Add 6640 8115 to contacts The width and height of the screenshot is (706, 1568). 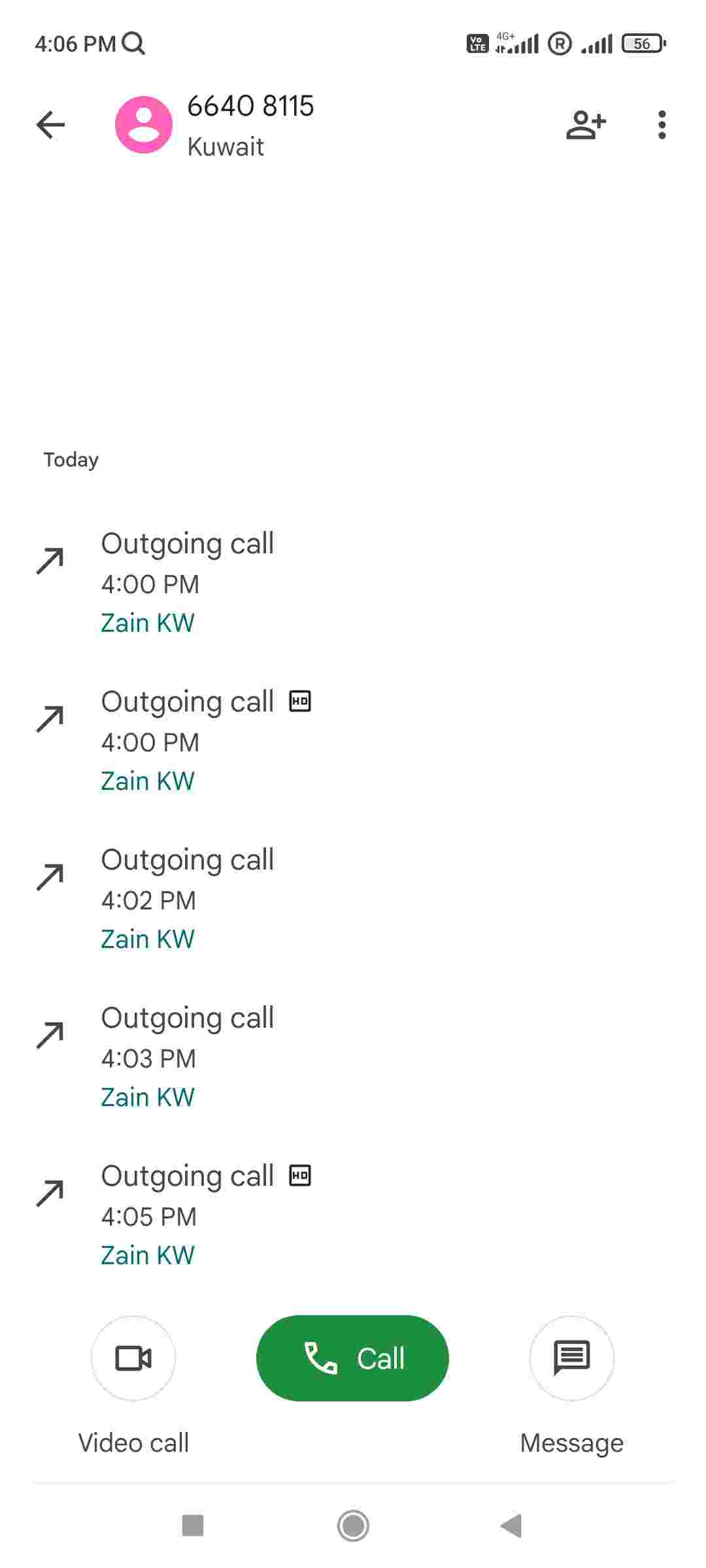[x=586, y=125]
